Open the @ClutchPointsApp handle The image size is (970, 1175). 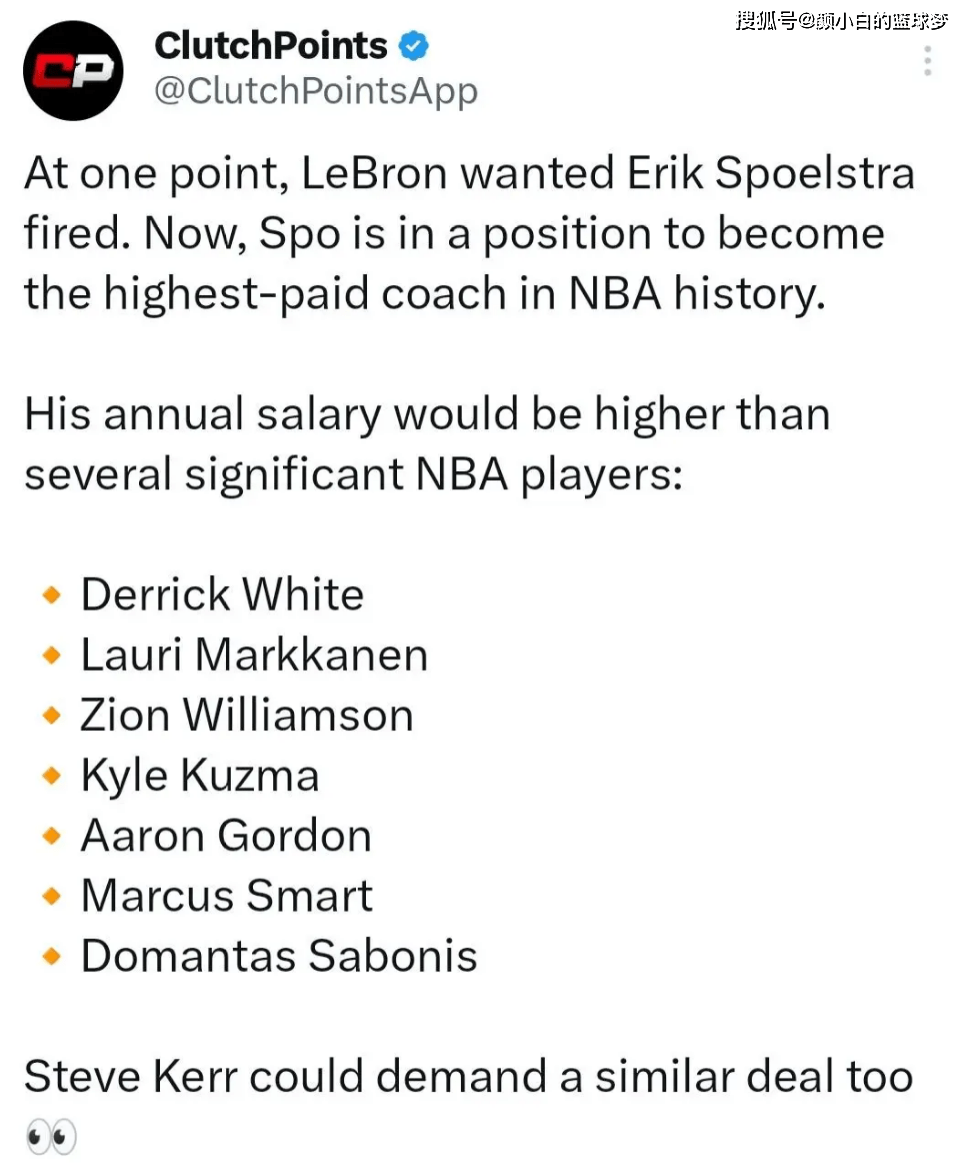[316, 92]
